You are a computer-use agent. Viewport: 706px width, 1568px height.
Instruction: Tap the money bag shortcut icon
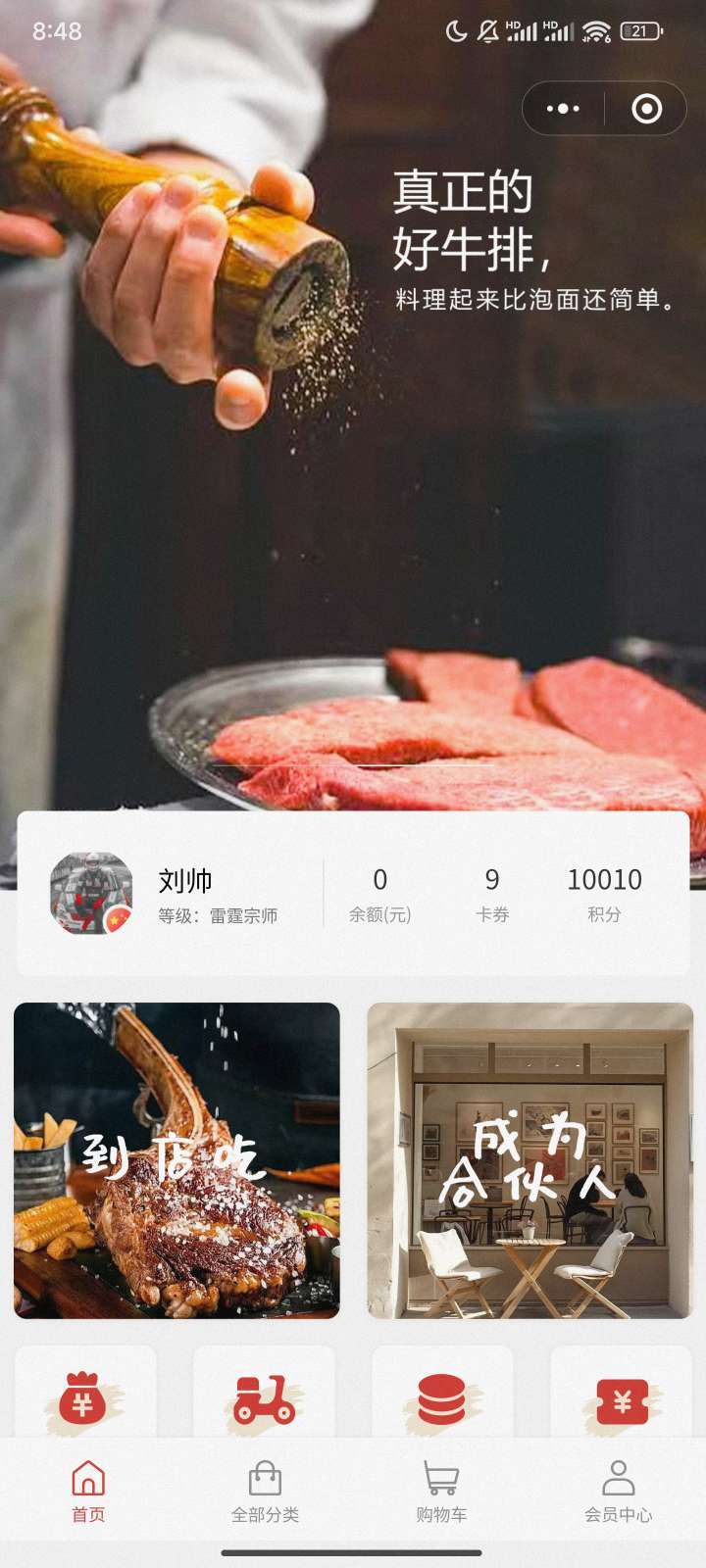click(x=85, y=1400)
